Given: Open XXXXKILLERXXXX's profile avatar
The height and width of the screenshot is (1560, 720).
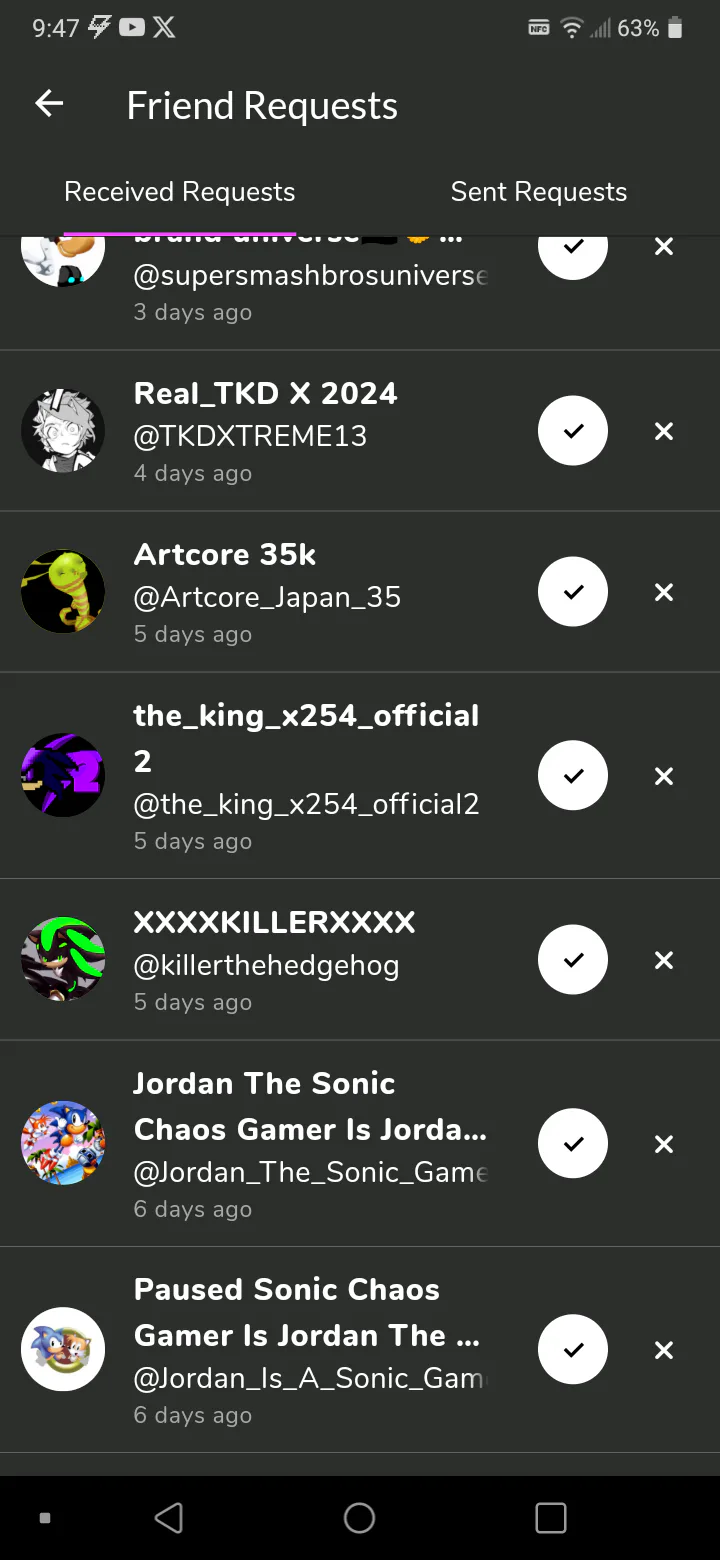Looking at the screenshot, I should 63,960.
